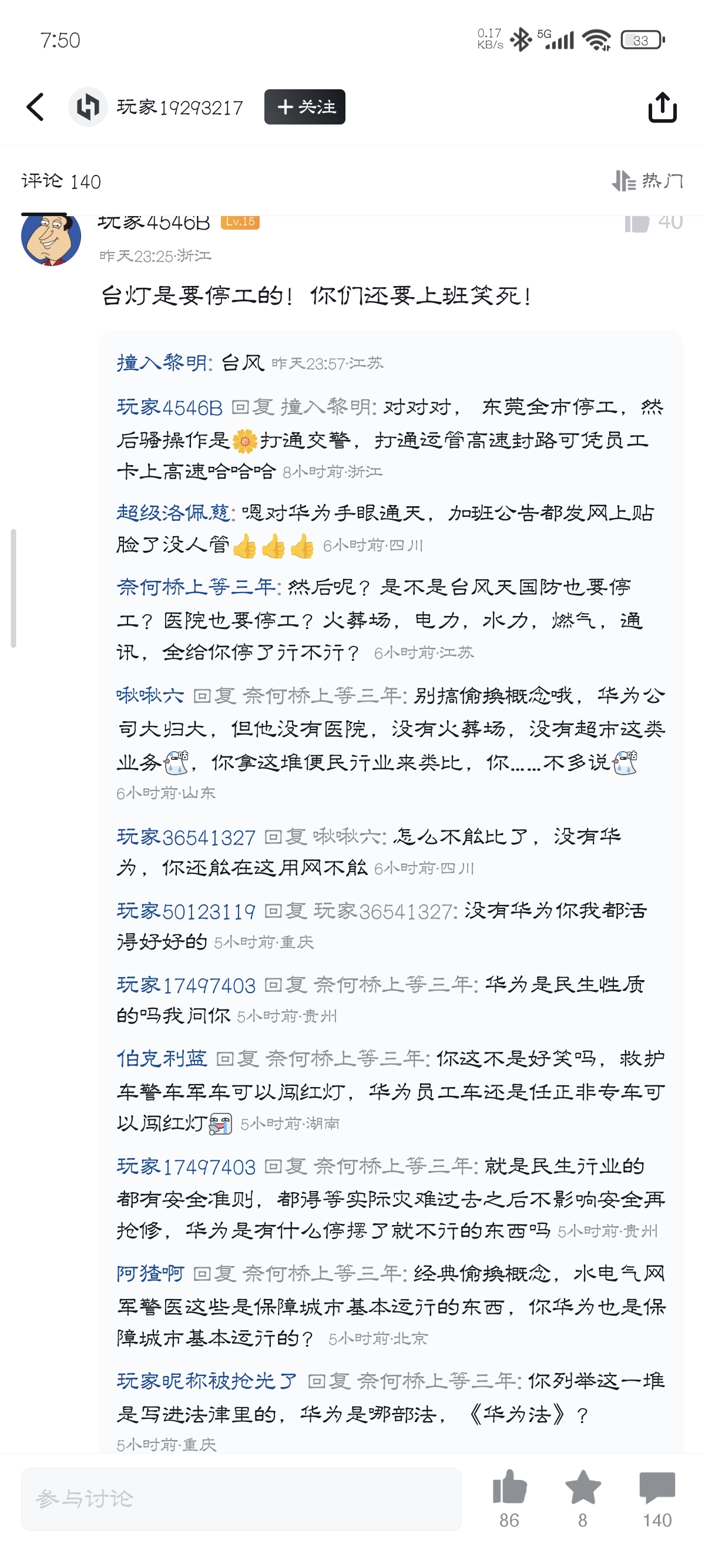Tap the 参与讨论 comment box
Viewport: 705px width, 1568px height.
(241, 1499)
